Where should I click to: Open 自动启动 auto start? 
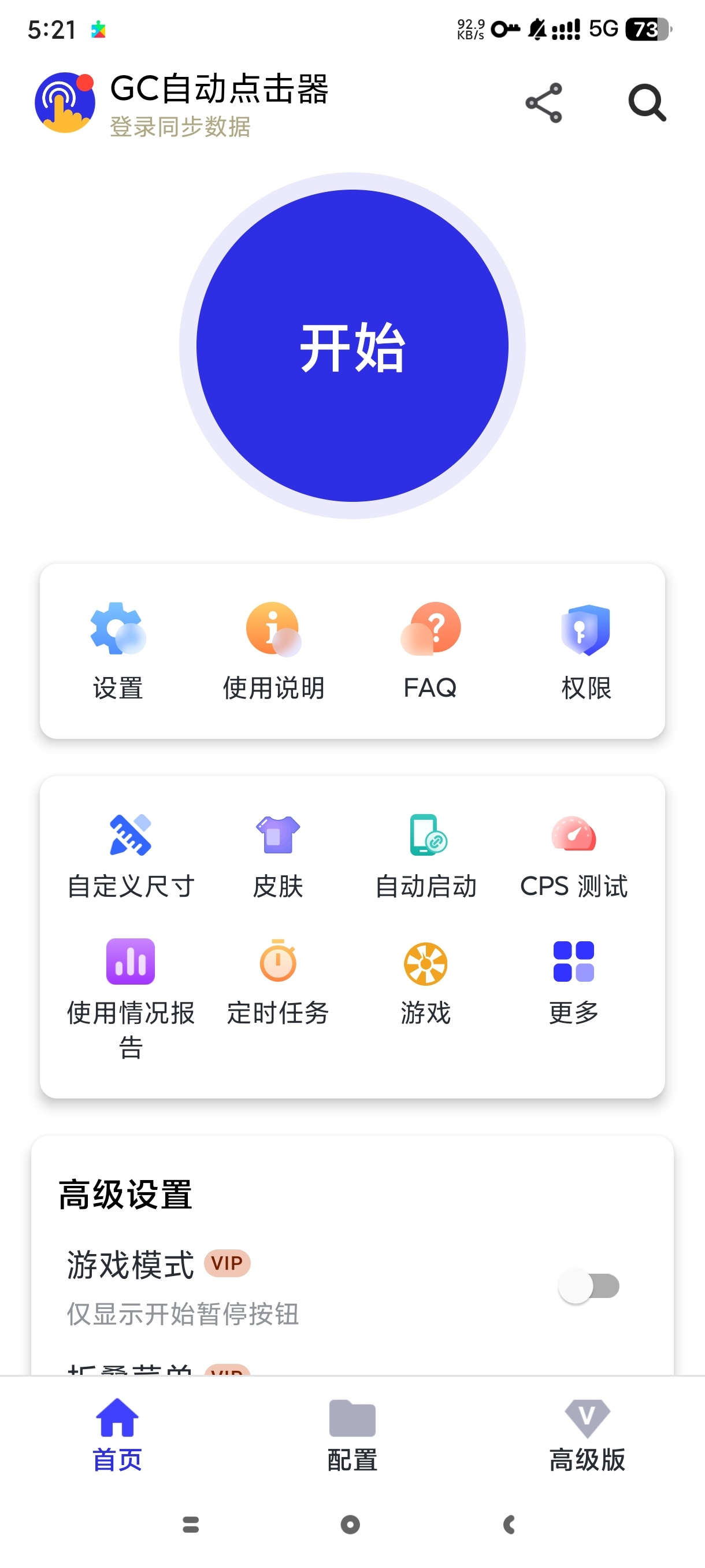pyautogui.click(x=426, y=855)
